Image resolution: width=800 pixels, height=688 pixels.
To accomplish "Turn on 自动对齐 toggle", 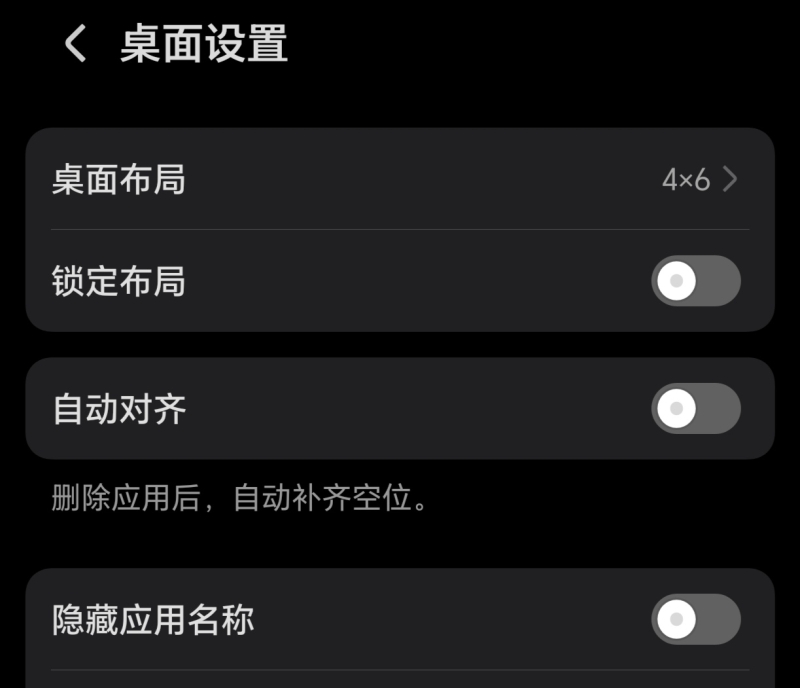I will coord(695,408).
